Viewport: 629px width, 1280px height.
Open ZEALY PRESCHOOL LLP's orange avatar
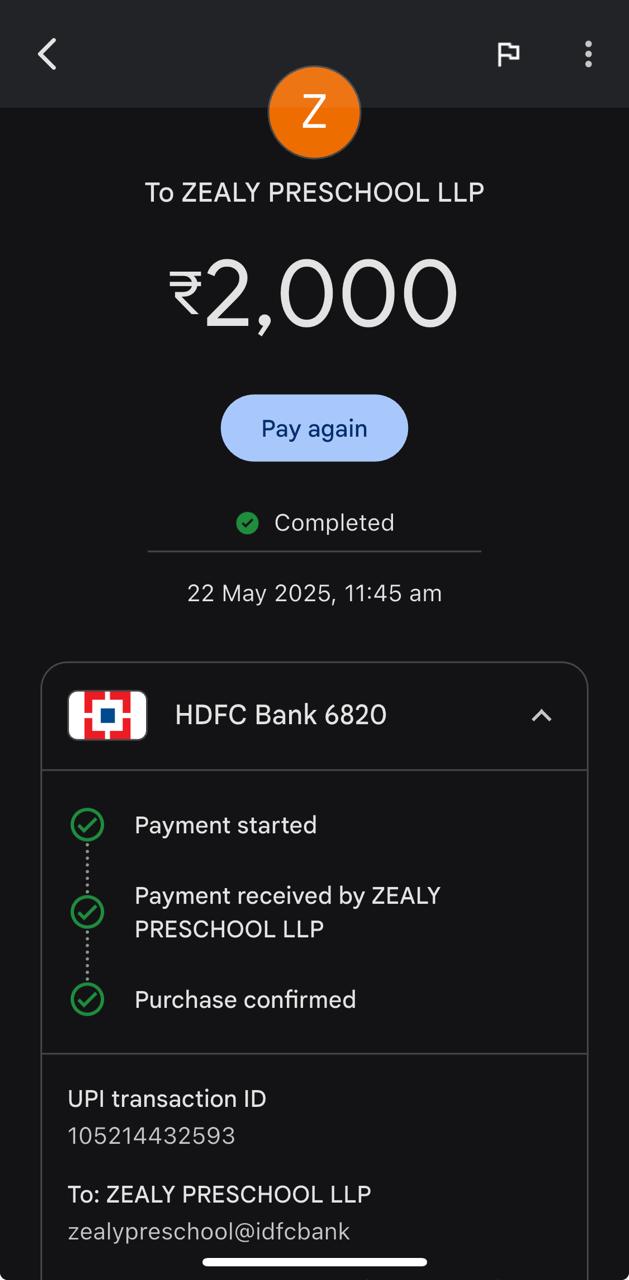314,113
